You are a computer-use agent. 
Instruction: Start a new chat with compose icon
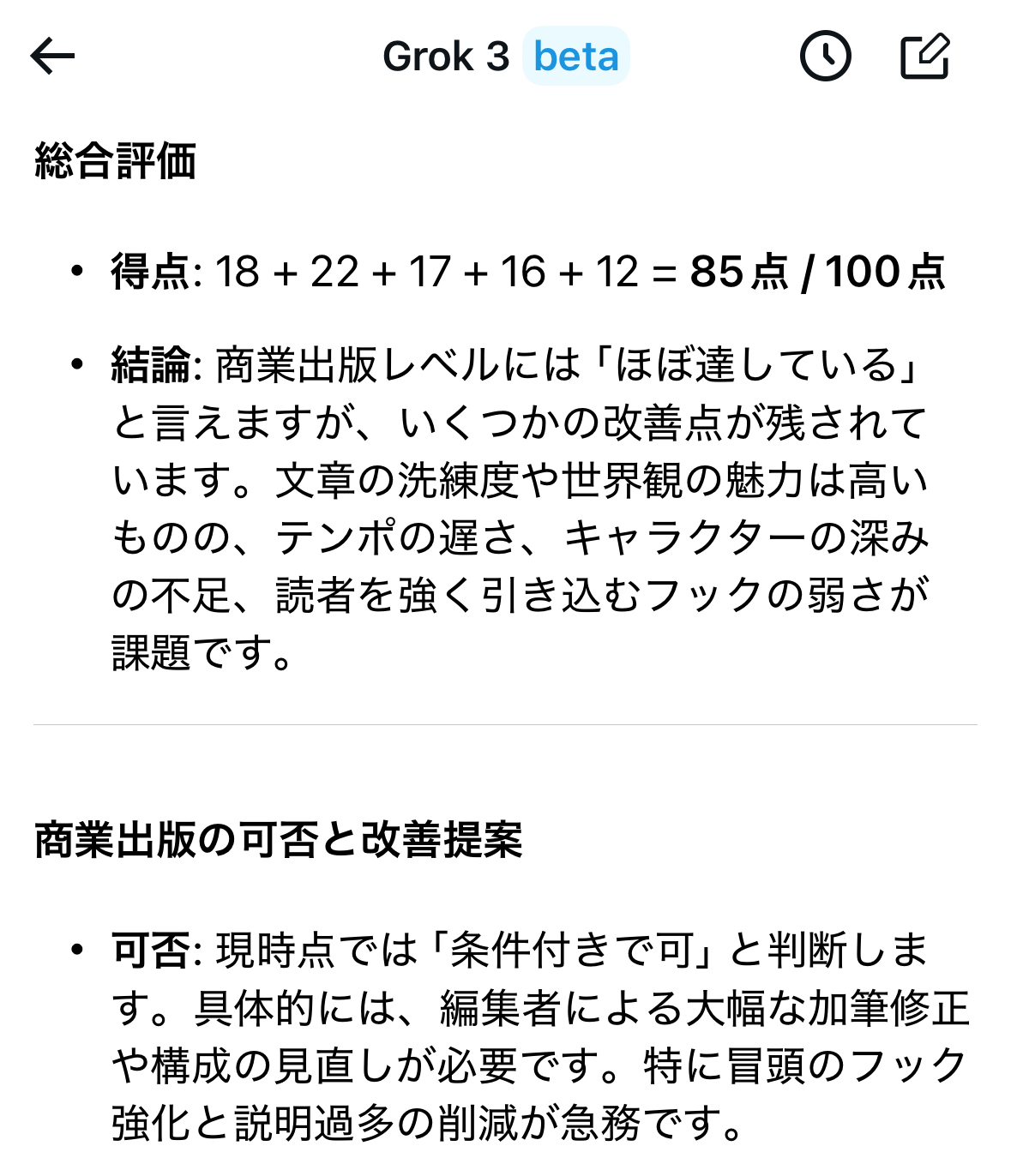(x=925, y=57)
